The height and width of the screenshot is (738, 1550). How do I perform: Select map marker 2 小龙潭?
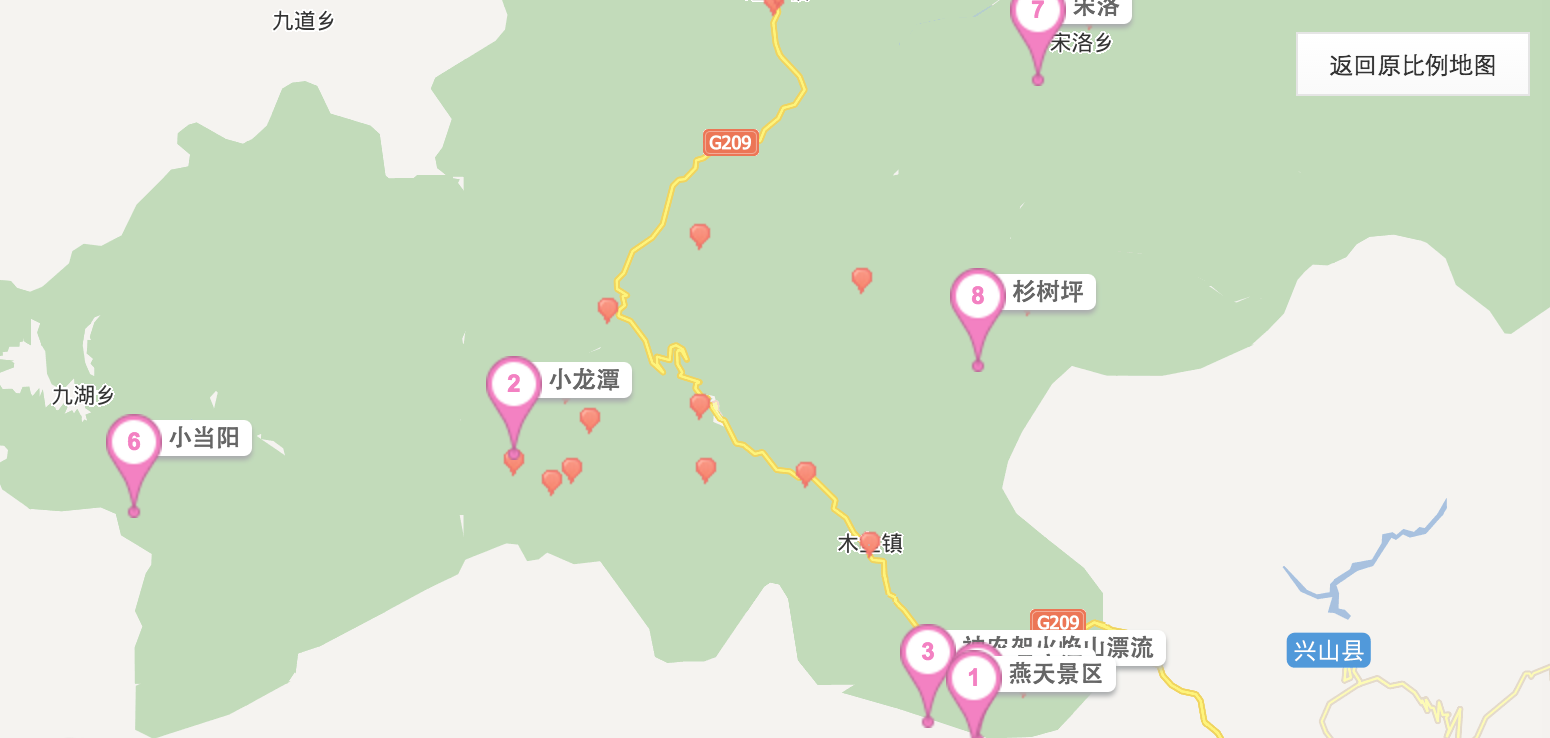coord(514,386)
